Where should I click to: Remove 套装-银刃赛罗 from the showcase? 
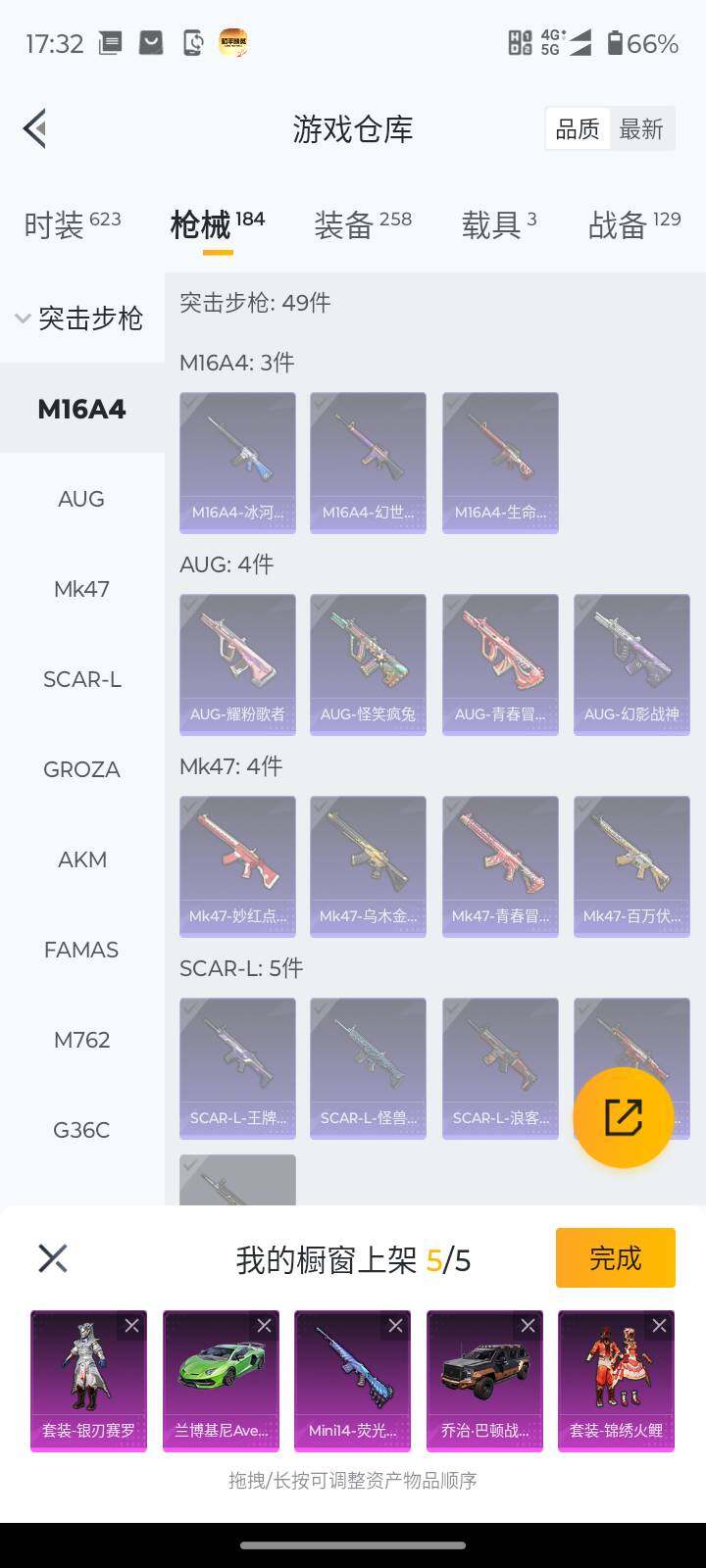(x=131, y=1326)
